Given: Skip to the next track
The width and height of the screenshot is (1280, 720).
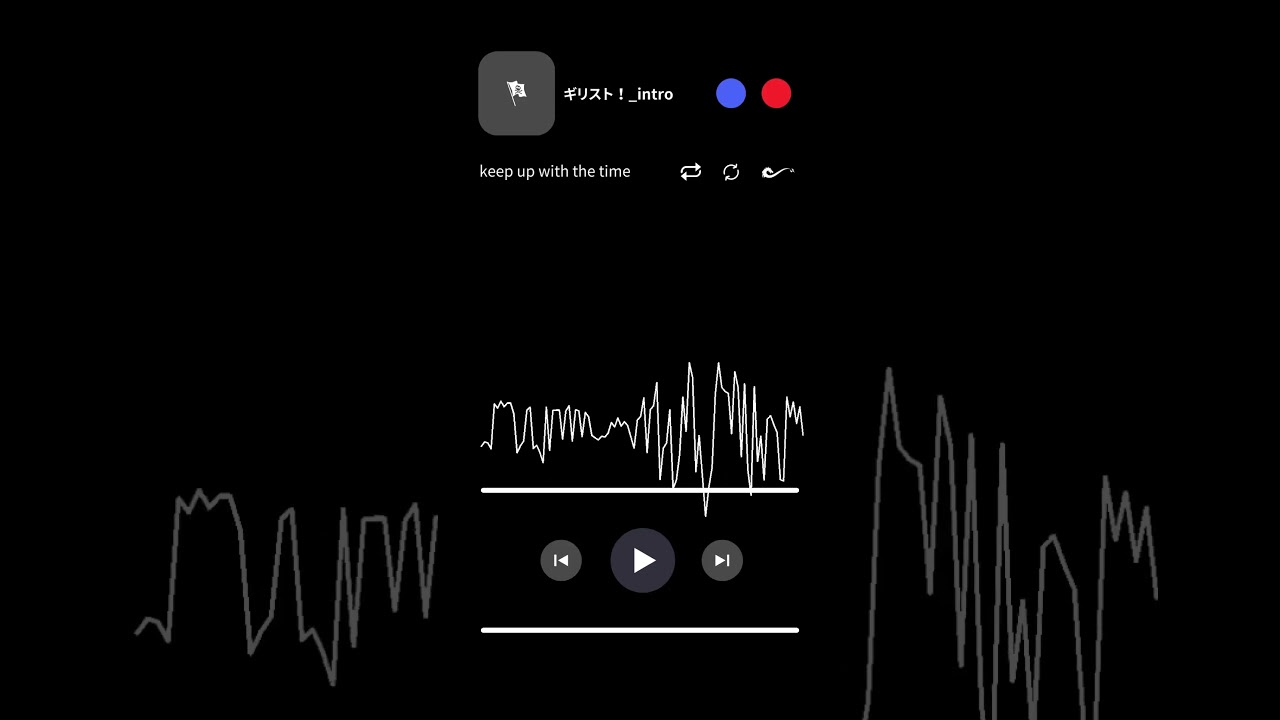Looking at the screenshot, I should point(722,560).
